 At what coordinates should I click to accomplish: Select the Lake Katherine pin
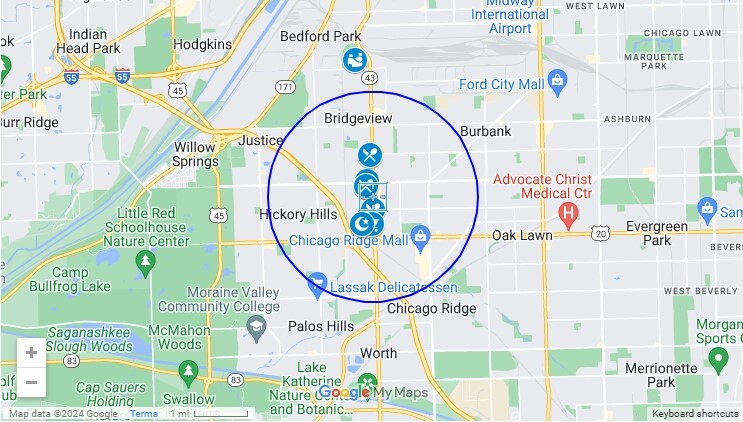coord(367,383)
